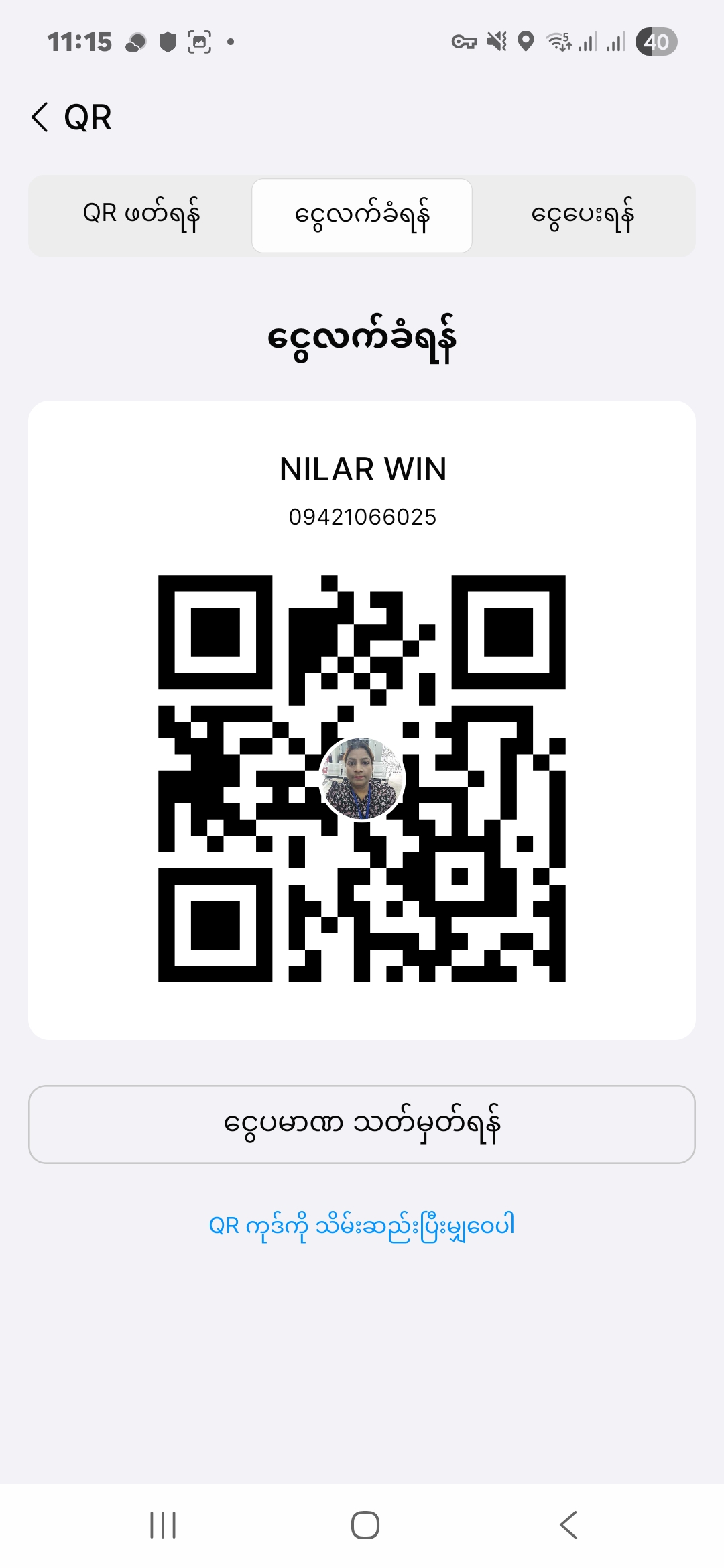Switch to the ငွေပေးရန် tab

pyautogui.click(x=583, y=216)
